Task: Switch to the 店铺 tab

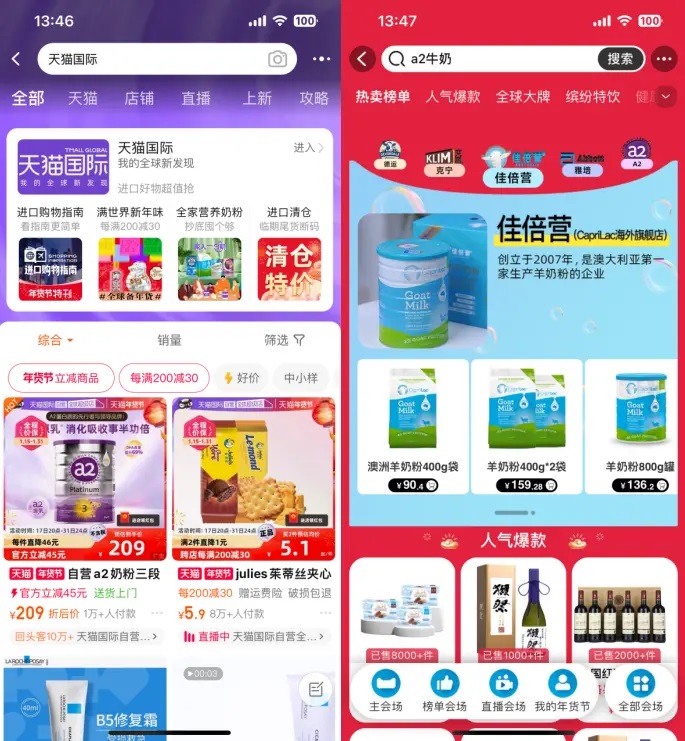Action: coord(139,98)
